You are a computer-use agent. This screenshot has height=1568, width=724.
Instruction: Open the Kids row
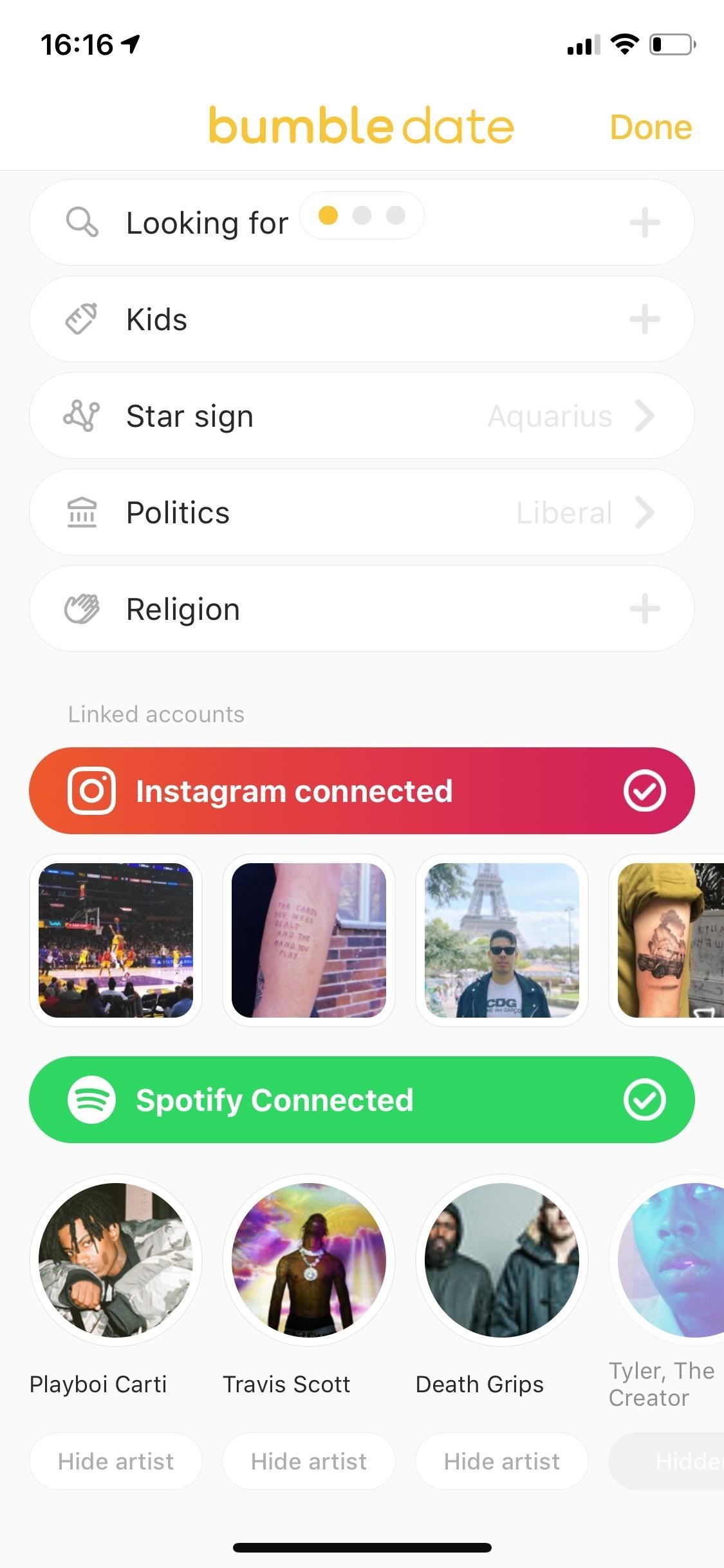click(362, 319)
